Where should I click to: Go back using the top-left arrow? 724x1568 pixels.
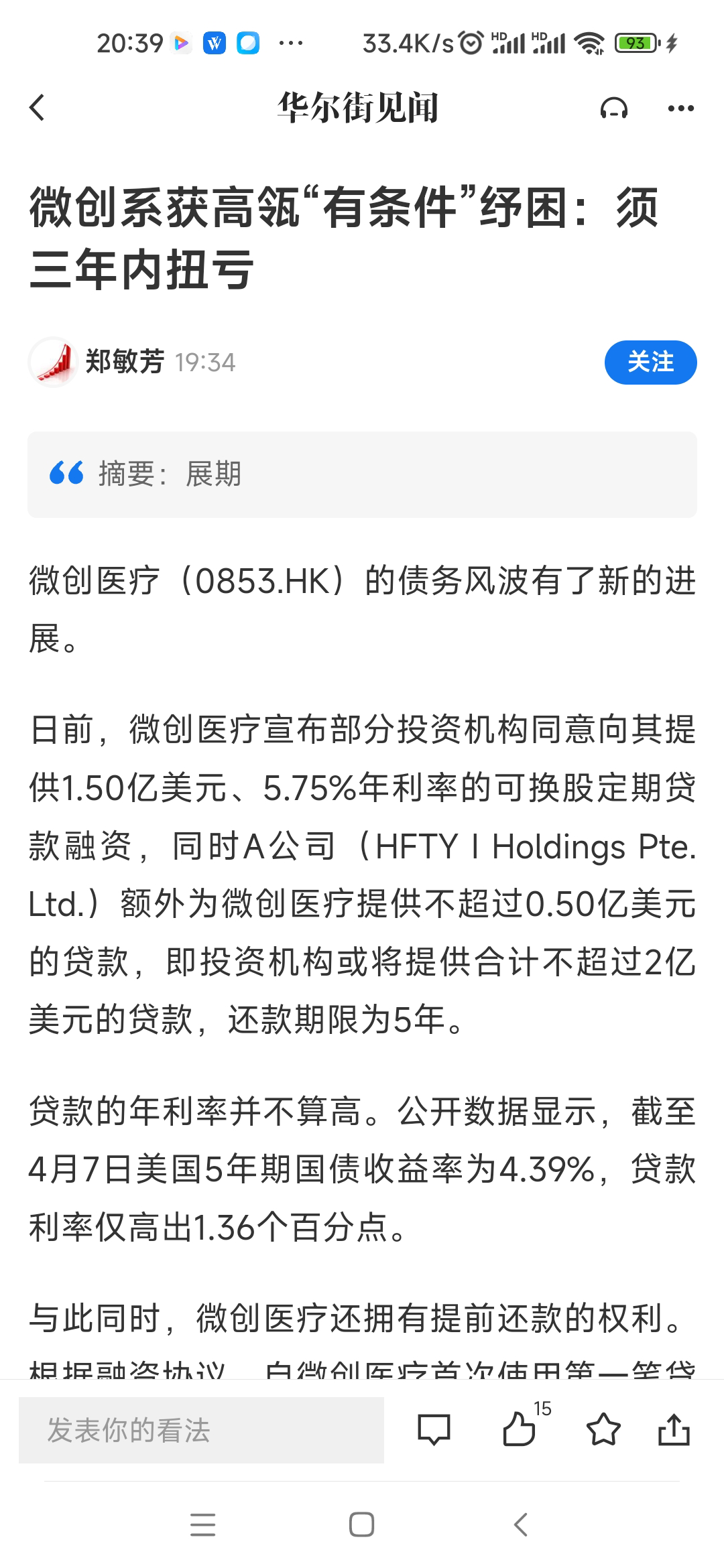coord(38,108)
